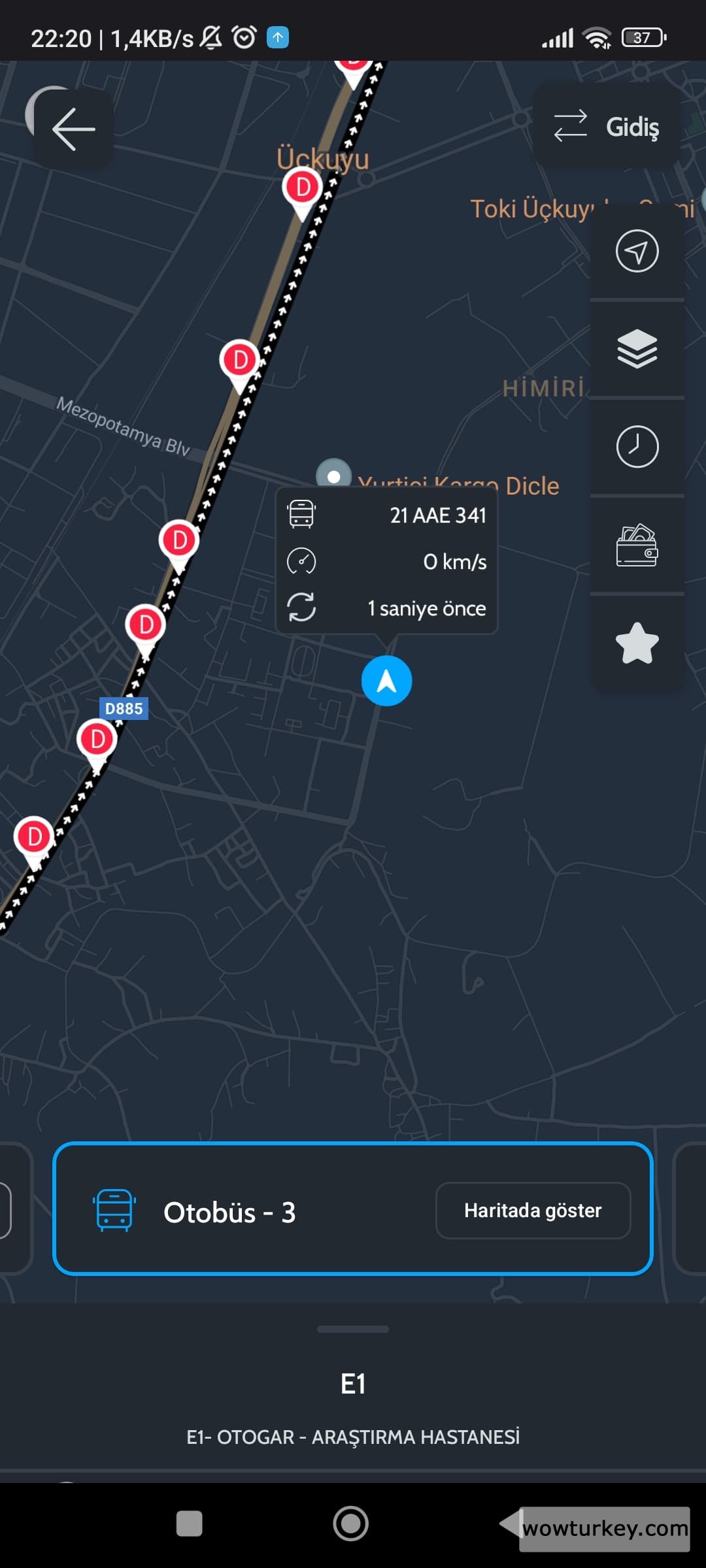Open the clock timetable icon
This screenshot has width=706, height=1568.
click(x=637, y=447)
